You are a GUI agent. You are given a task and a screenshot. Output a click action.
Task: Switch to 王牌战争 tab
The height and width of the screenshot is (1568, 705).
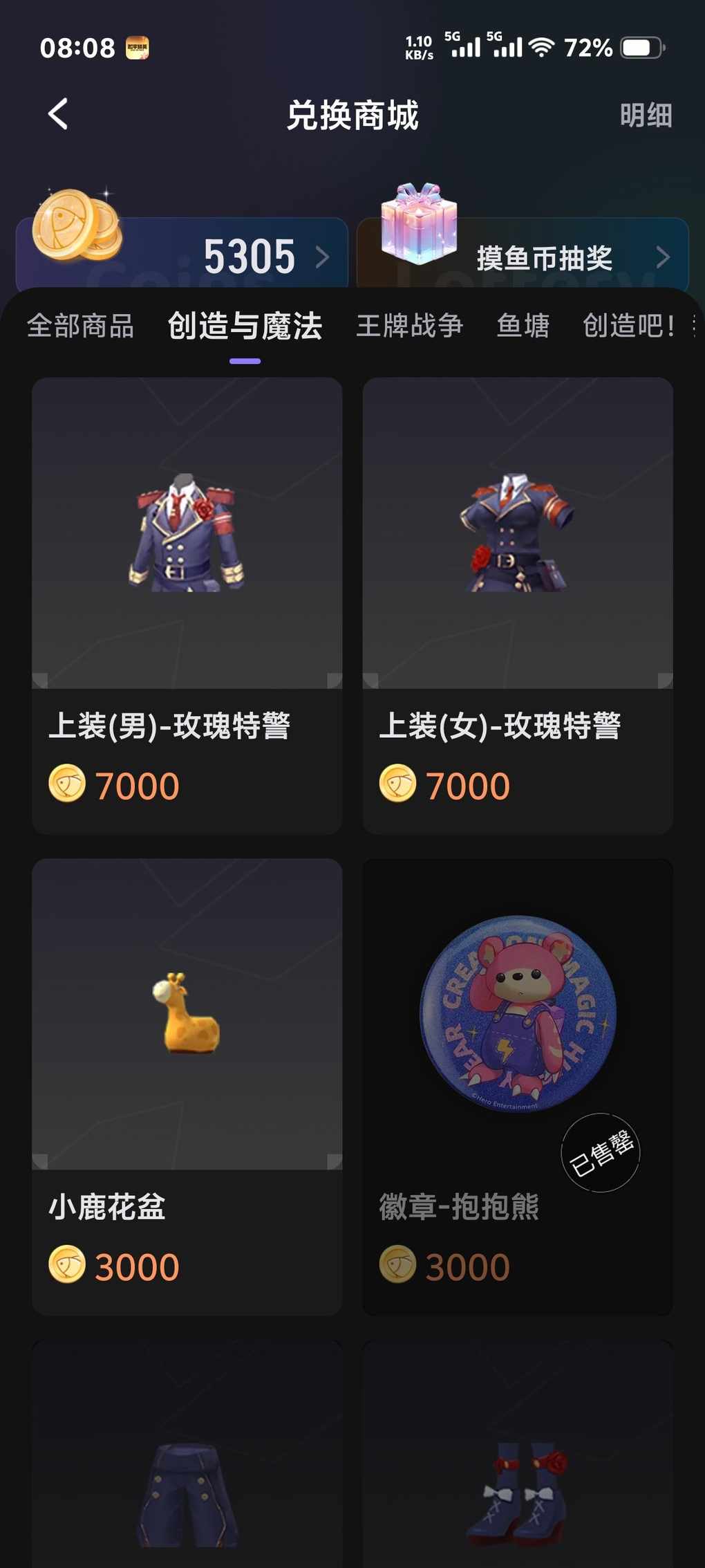tap(409, 326)
